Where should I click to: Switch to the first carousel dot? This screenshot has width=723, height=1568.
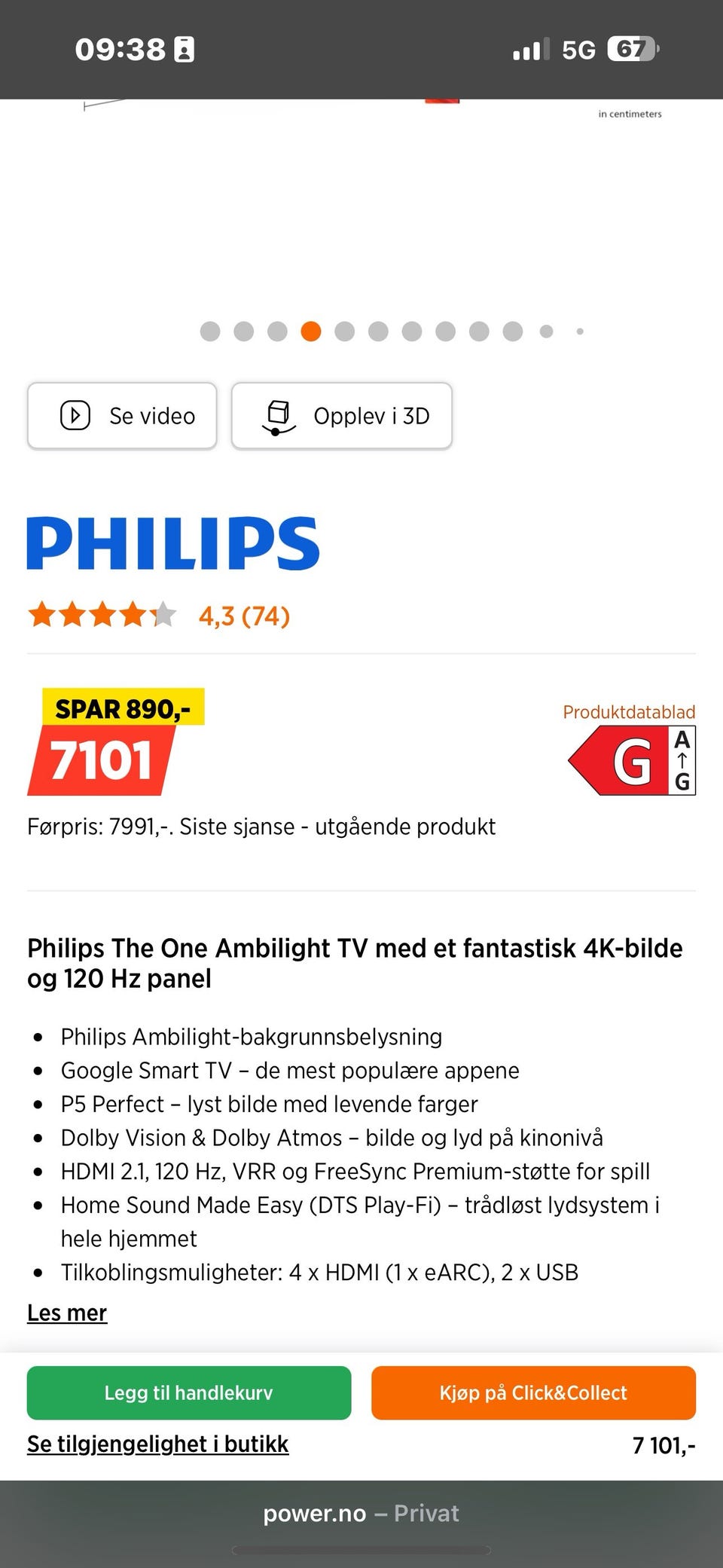coord(209,331)
